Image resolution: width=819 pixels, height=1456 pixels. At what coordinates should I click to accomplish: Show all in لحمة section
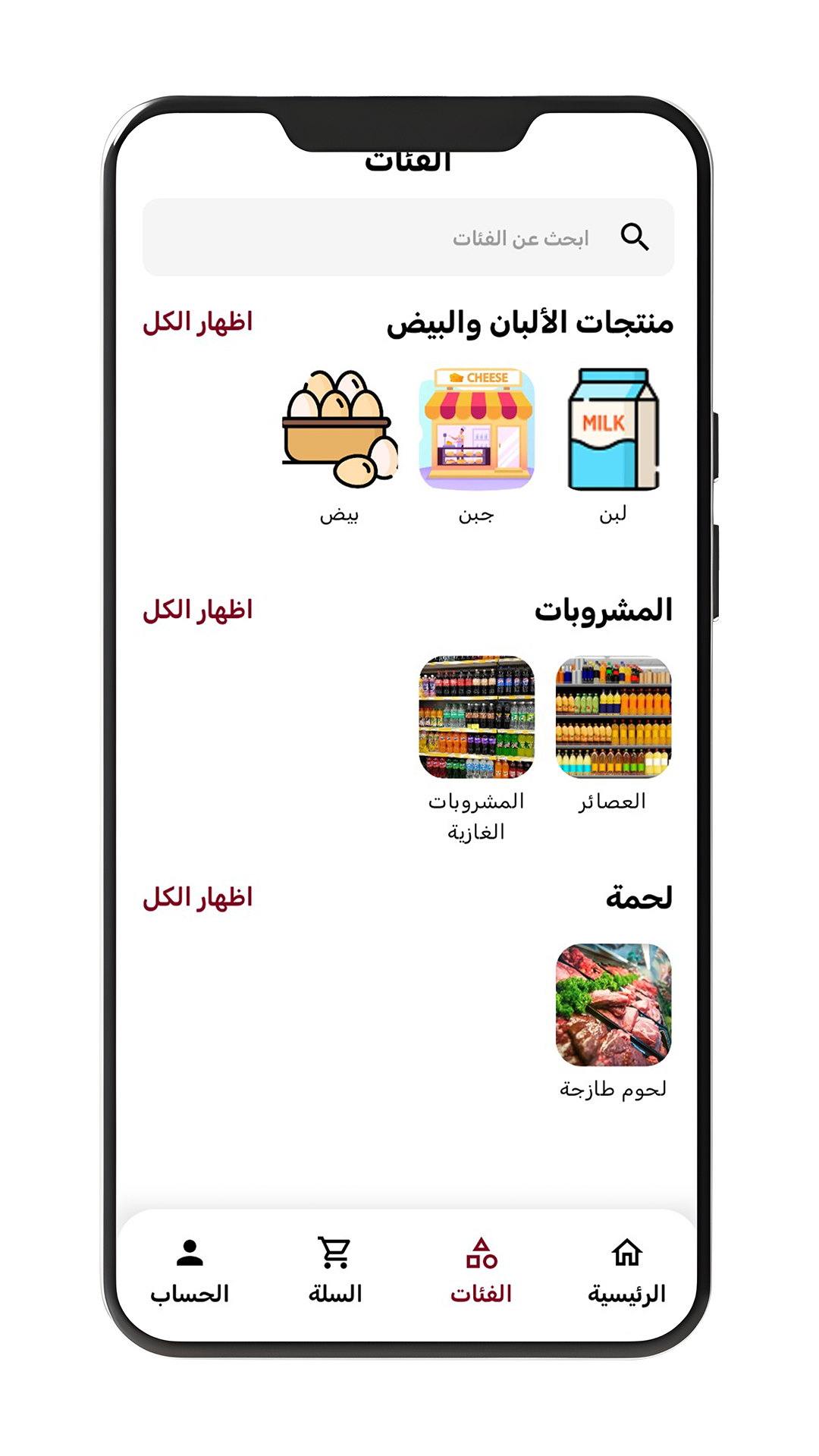pos(197,898)
